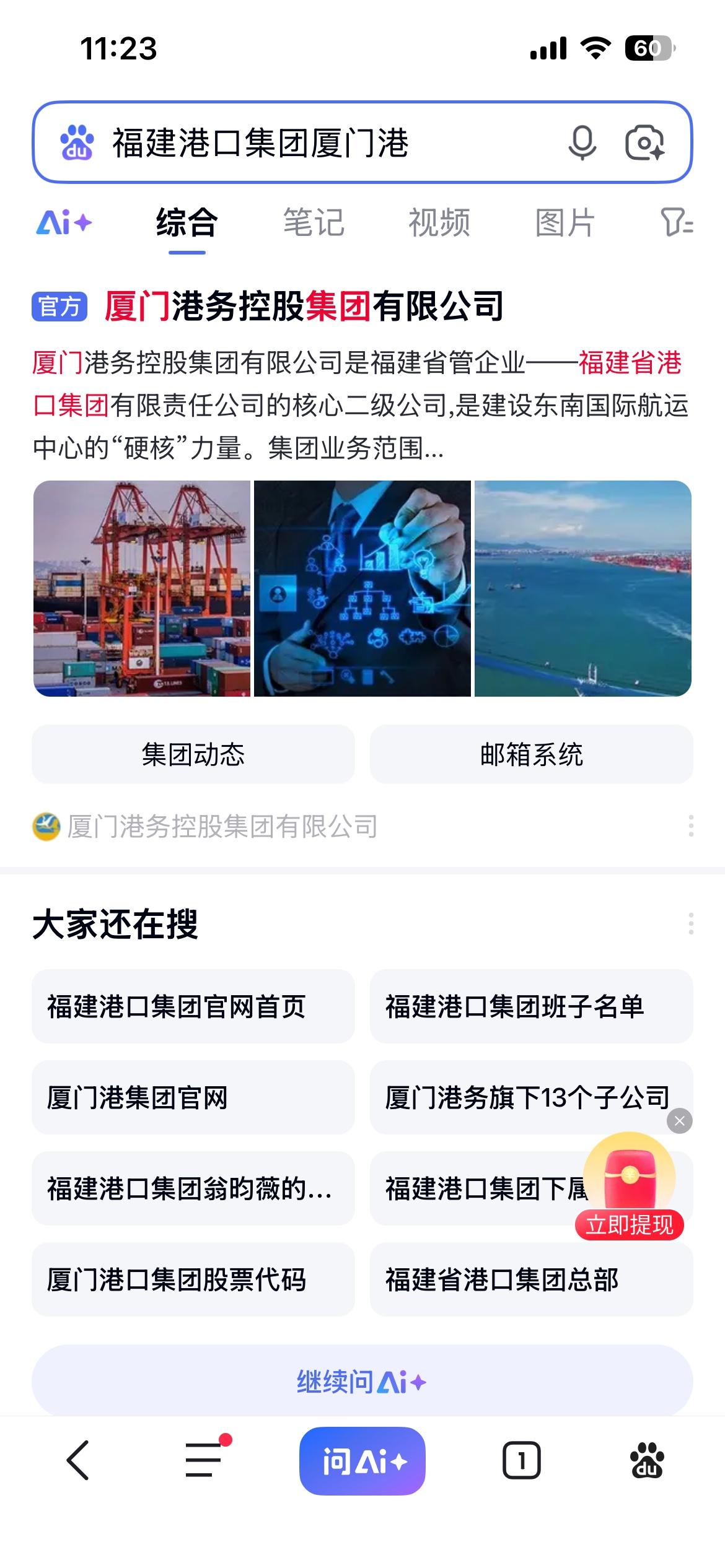This screenshot has height=1568, width=725.
Task: Open the 邮箱系统 button
Action: 532,756
